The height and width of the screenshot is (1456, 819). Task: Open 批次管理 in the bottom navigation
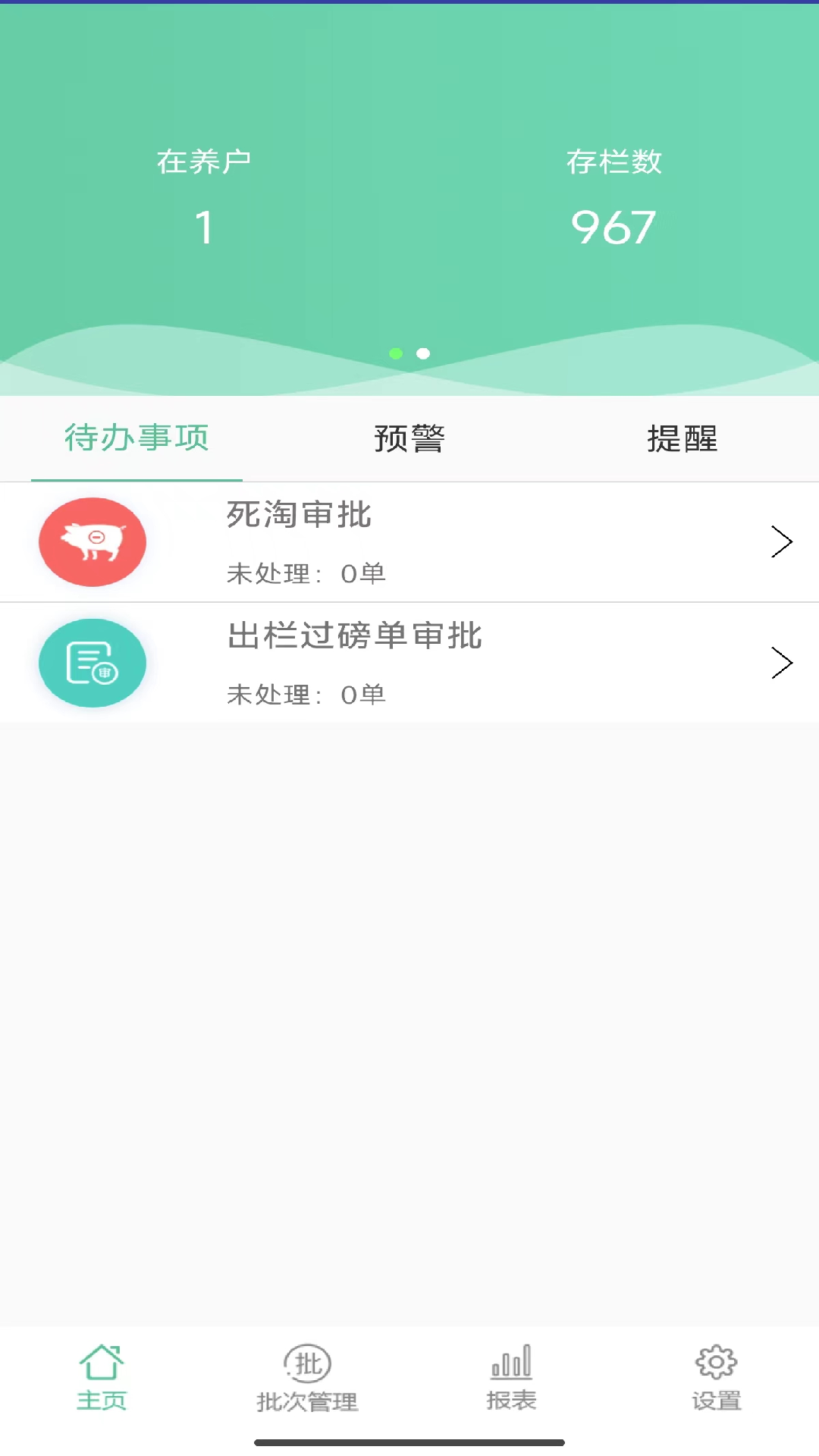click(307, 1377)
